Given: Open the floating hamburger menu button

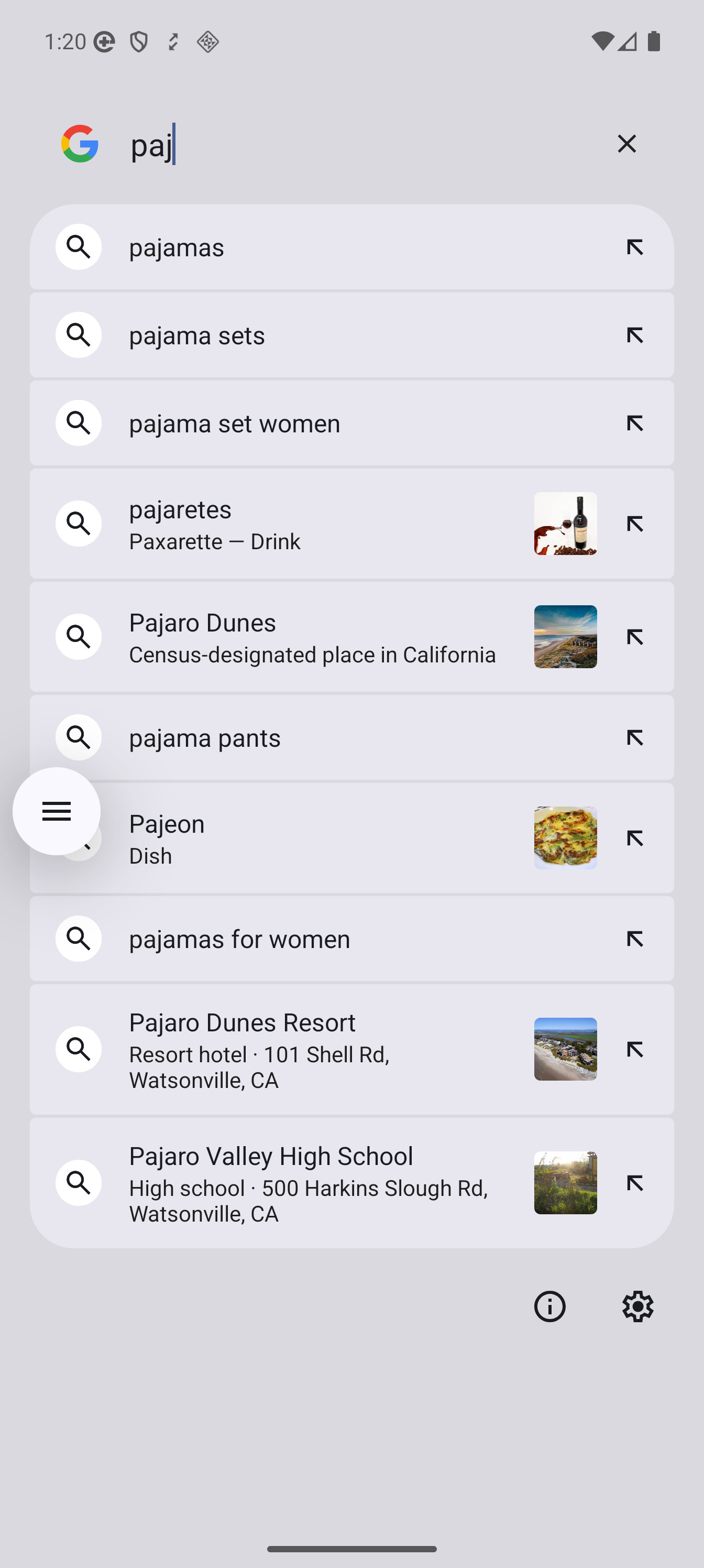Looking at the screenshot, I should click(56, 811).
